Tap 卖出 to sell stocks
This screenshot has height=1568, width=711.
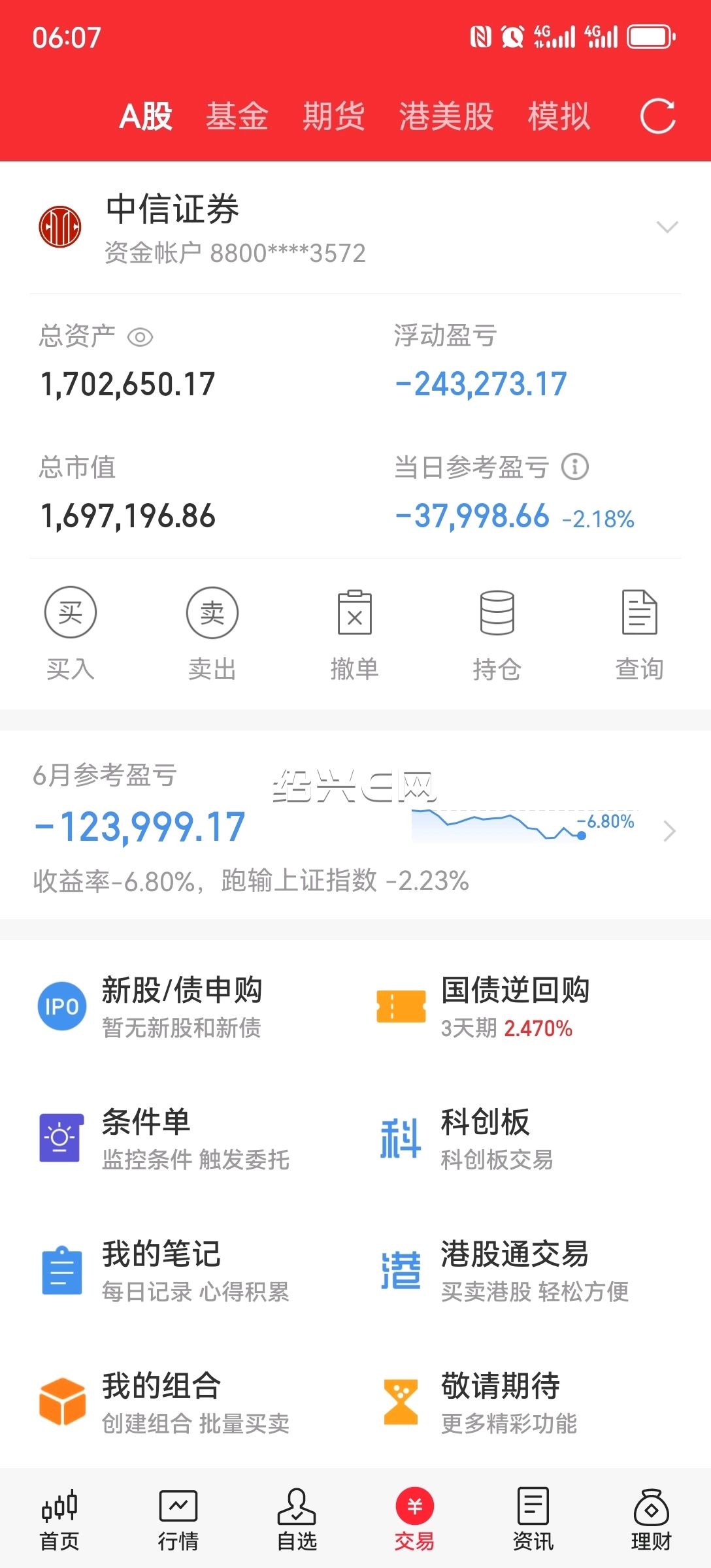212,632
